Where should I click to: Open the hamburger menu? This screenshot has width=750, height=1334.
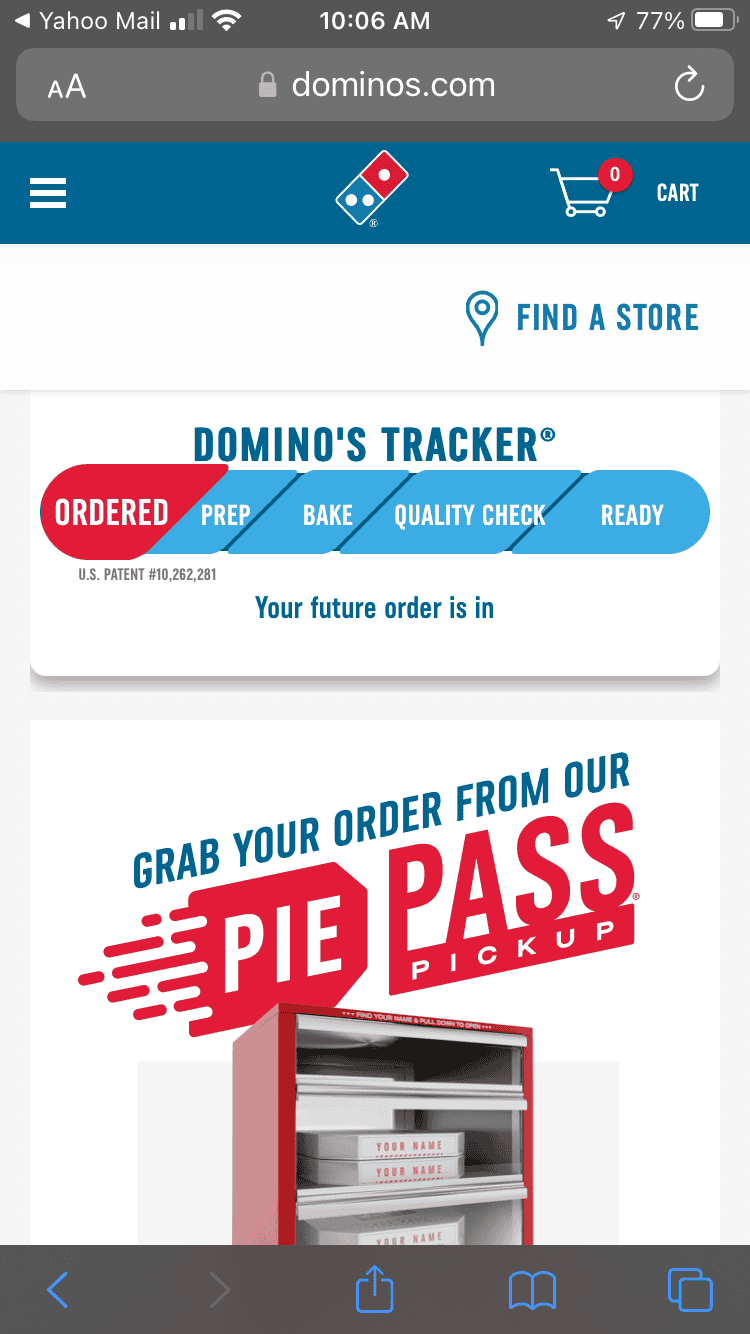[x=48, y=192]
